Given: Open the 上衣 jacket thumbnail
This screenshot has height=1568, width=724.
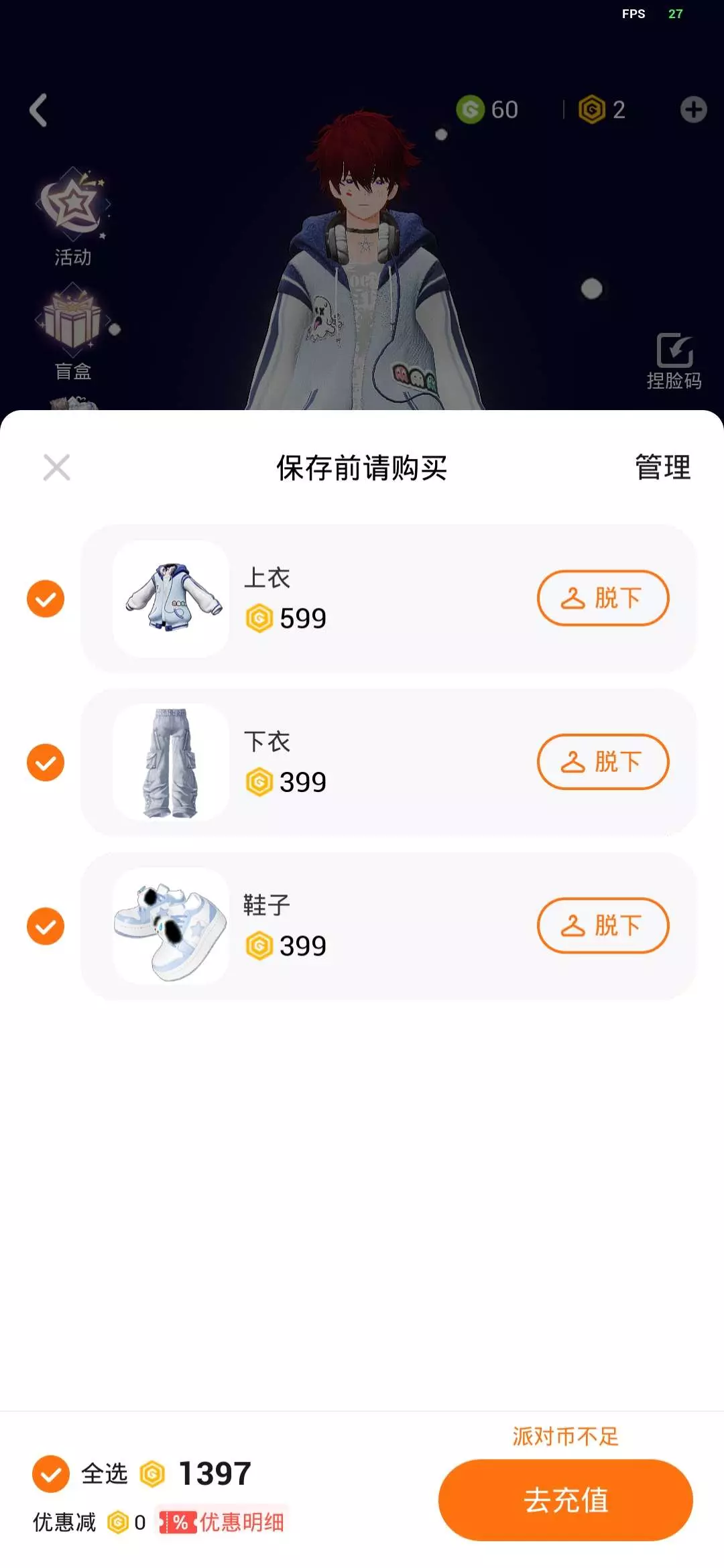Looking at the screenshot, I should click(171, 598).
